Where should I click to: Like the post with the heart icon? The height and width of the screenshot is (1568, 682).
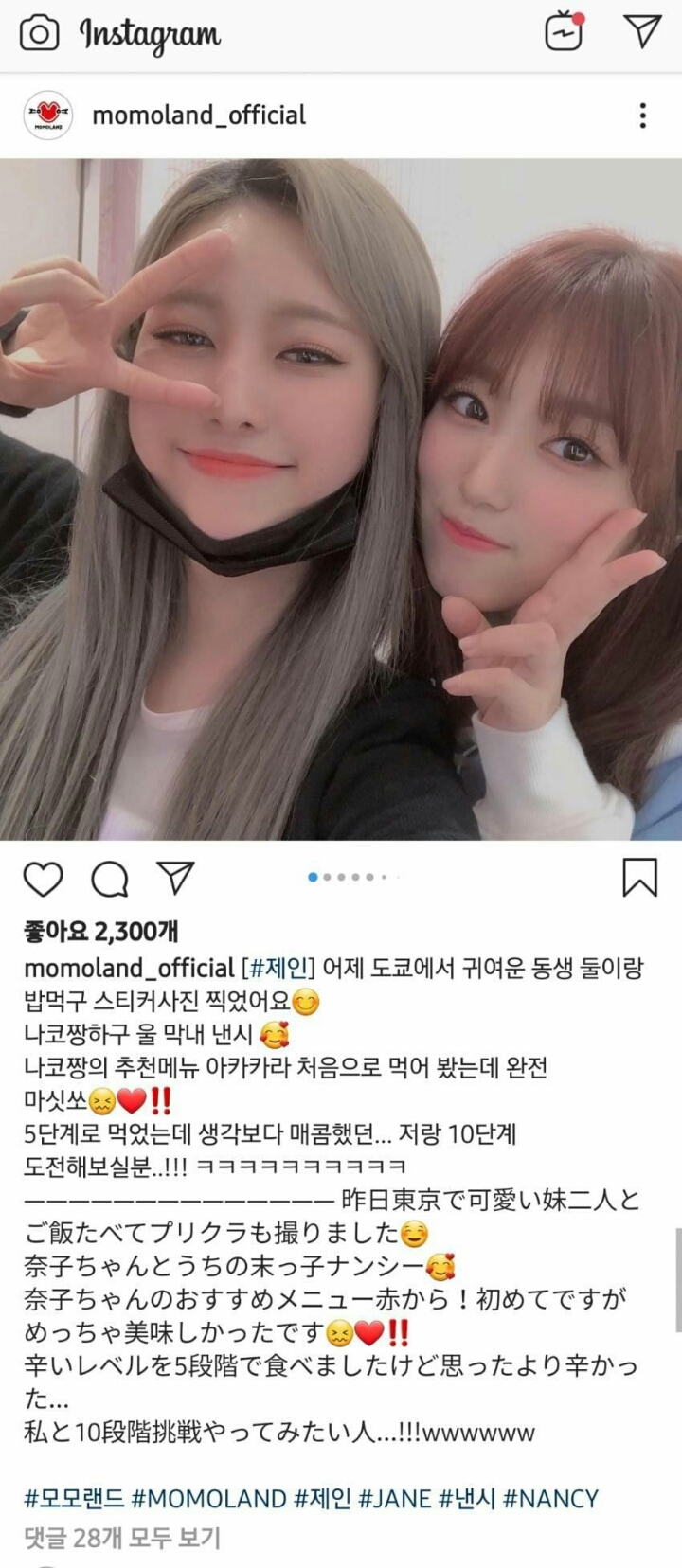coord(43,879)
